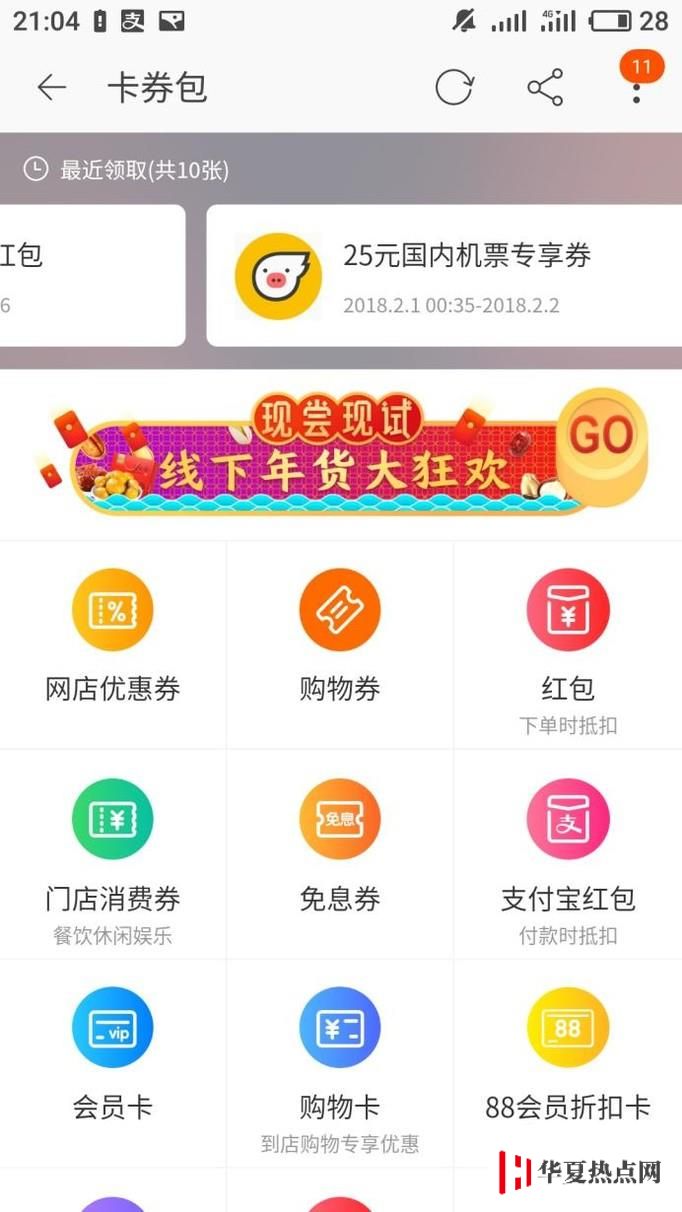Go back from 卡券包
The height and width of the screenshot is (1212, 682).
pos(51,88)
